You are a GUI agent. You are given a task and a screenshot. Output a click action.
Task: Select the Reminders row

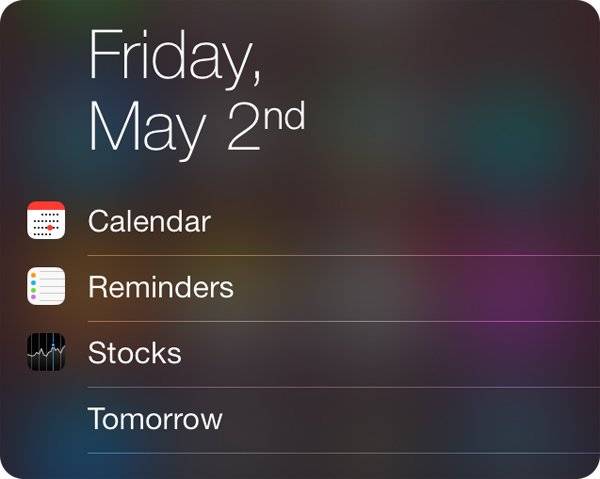pyautogui.click(x=160, y=288)
